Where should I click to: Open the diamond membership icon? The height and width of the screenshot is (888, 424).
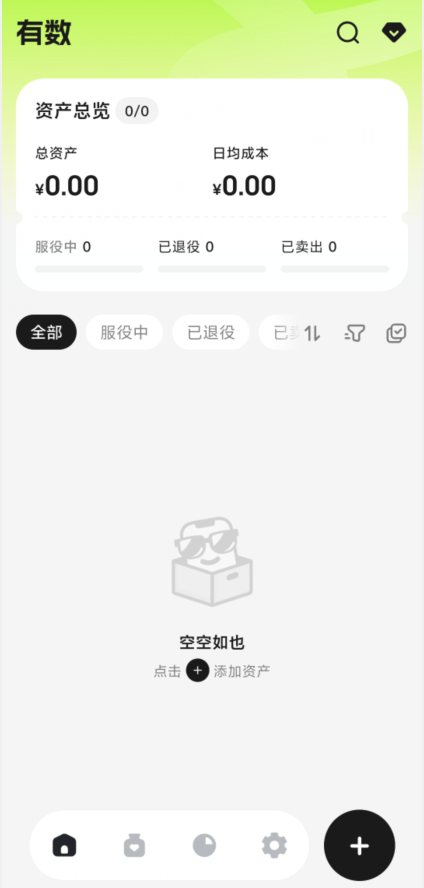coord(393,33)
